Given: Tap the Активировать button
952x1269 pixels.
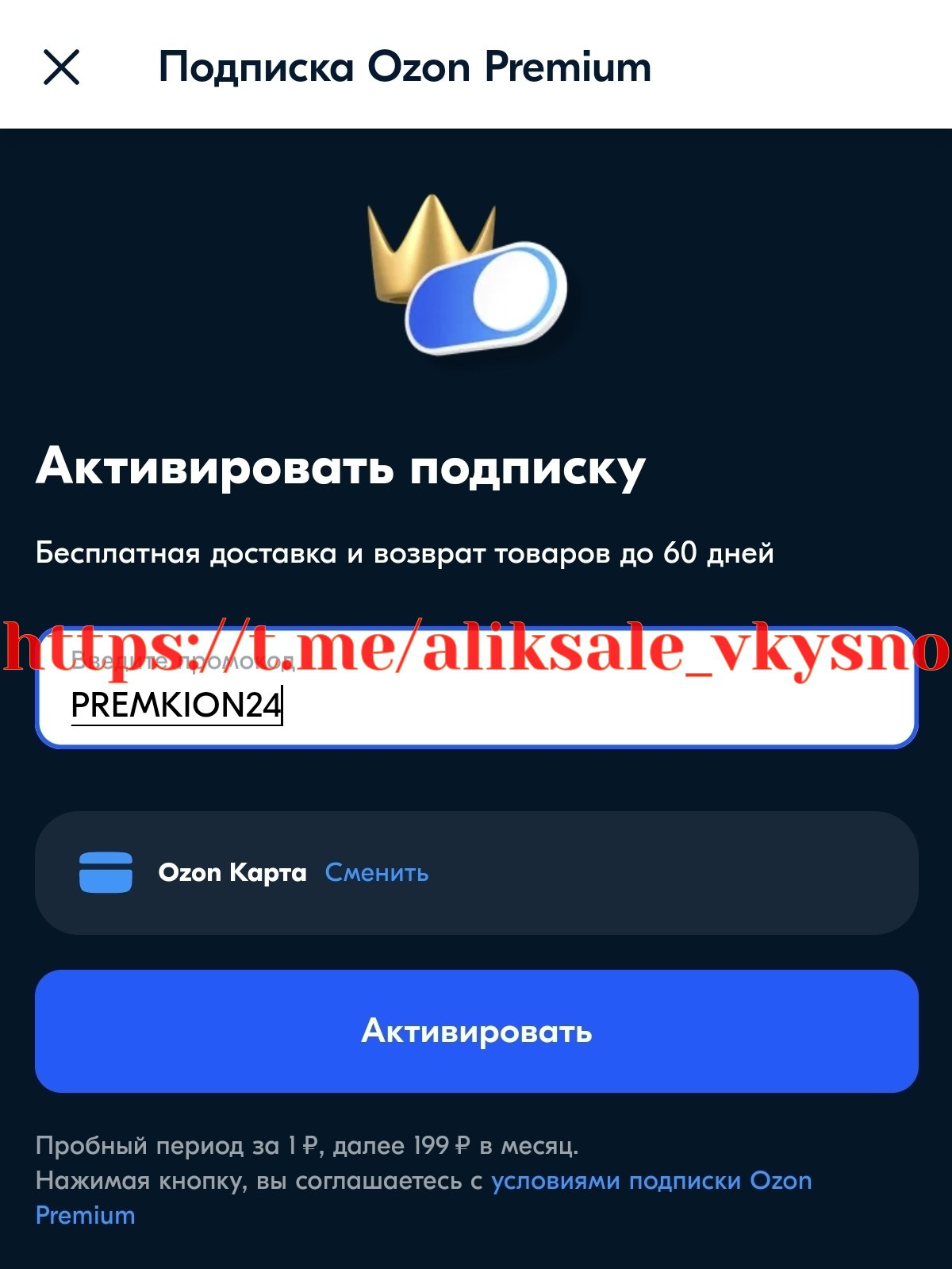Looking at the screenshot, I should (476, 1031).
